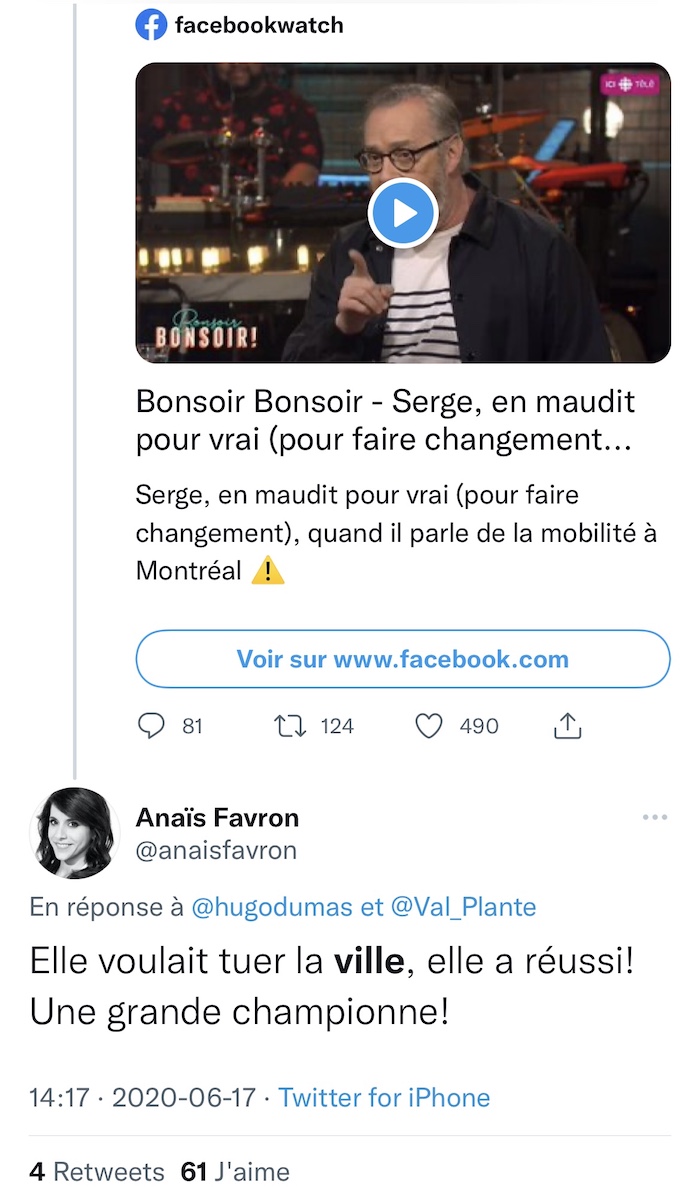Share the facebookwatch tweet

(x=567, y=726)
